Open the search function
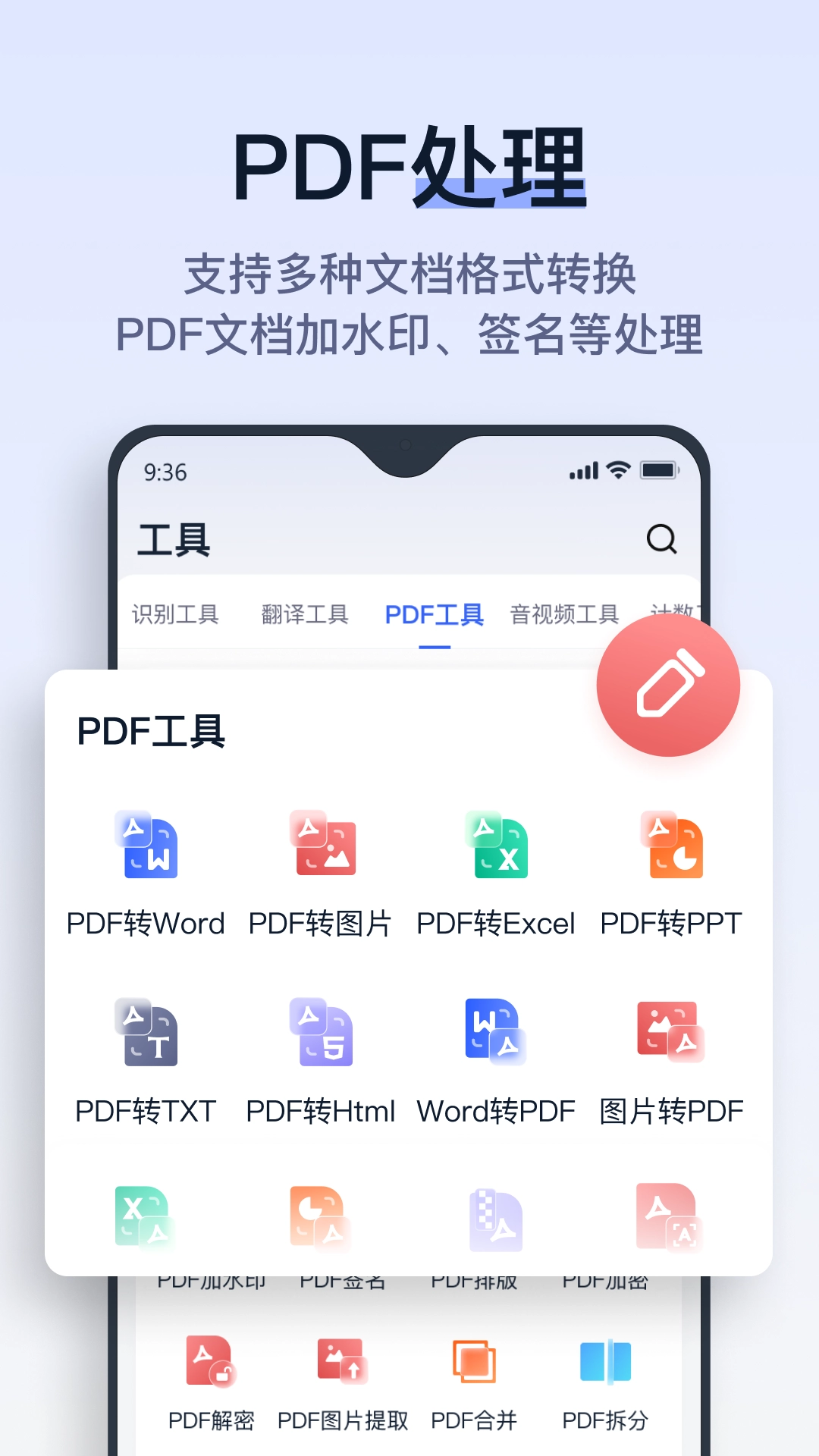Screen dimensions: 819x1456 662,540
